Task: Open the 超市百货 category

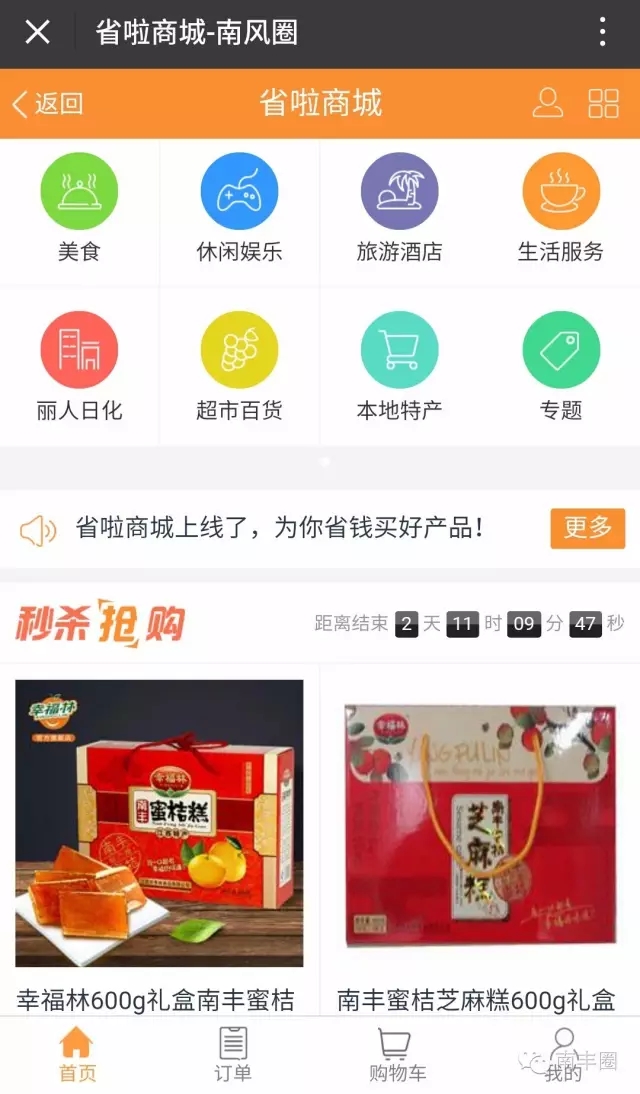Action: click(x=239, y=366)
